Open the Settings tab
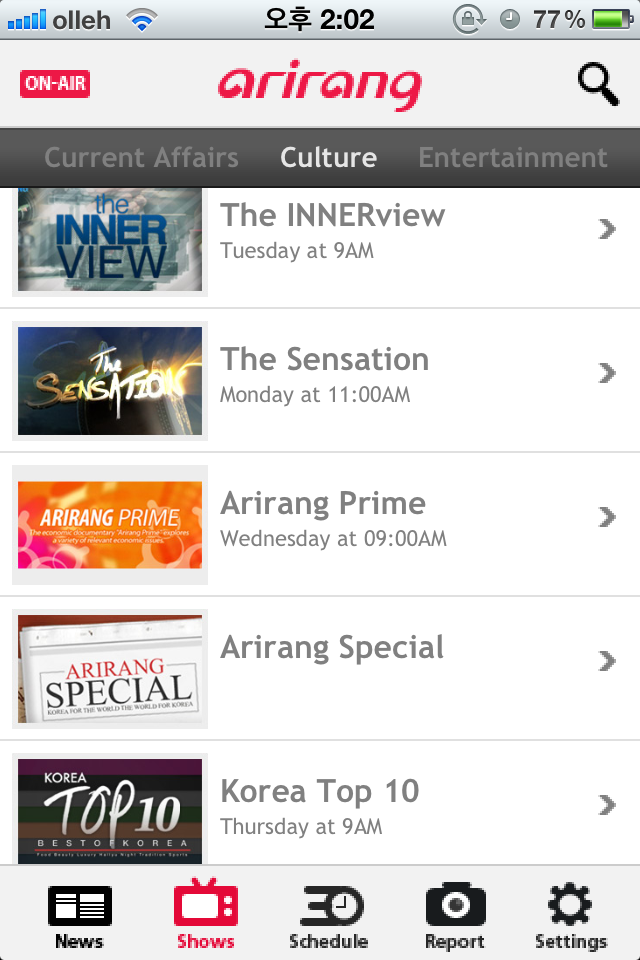Screen dimensions: 640x960 [570, 916]
